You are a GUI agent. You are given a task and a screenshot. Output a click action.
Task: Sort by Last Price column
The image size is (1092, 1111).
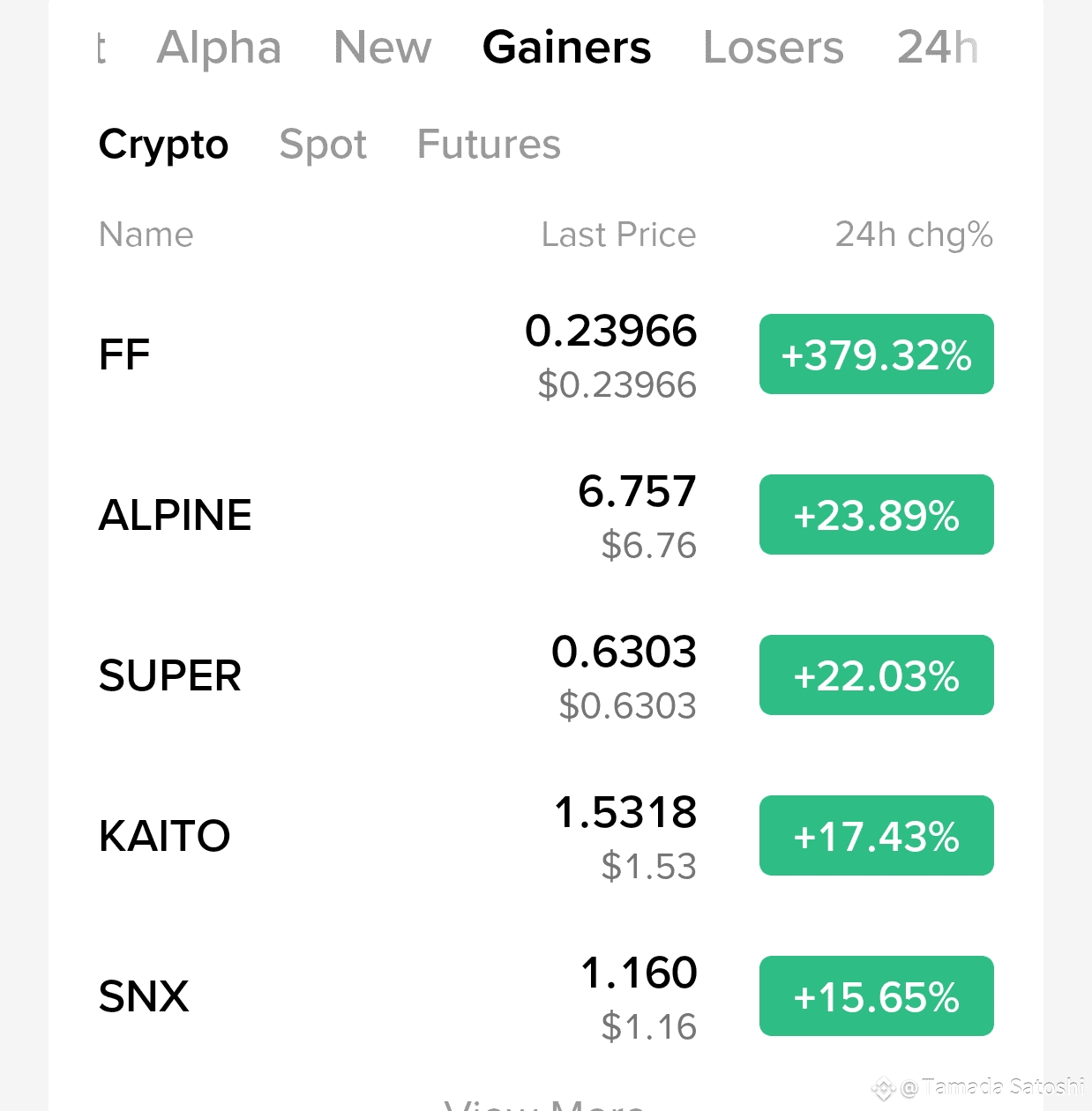click(x=618, y=235)
